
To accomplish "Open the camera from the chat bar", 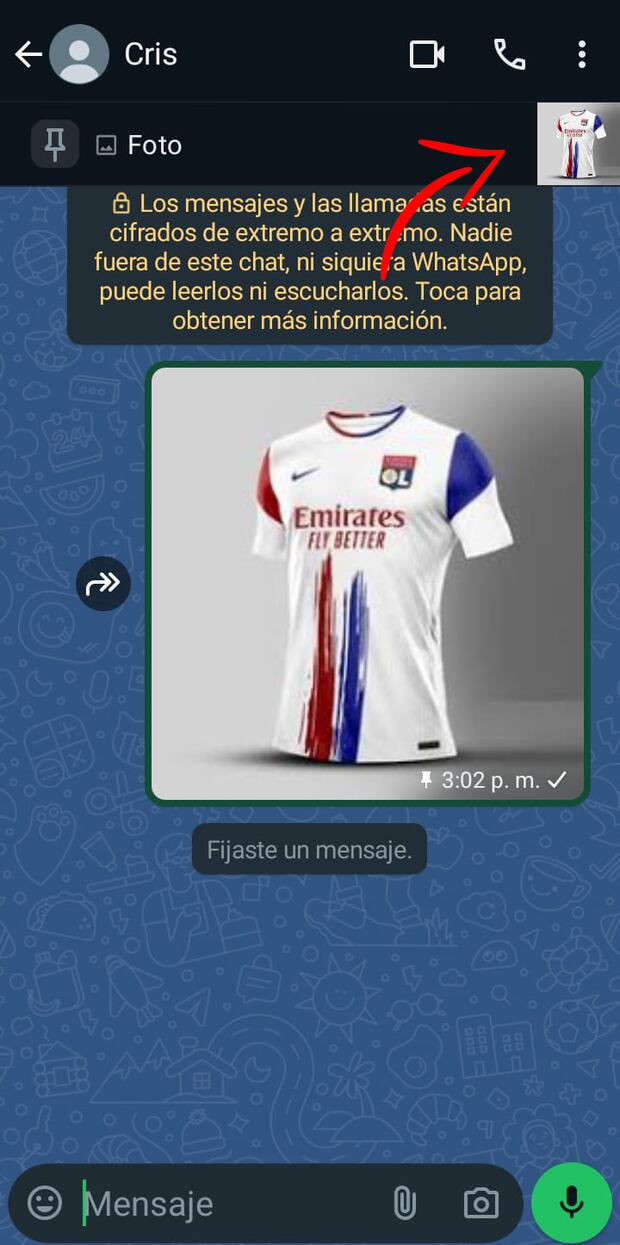I will pyautogui.click(x=481, y=1203).
